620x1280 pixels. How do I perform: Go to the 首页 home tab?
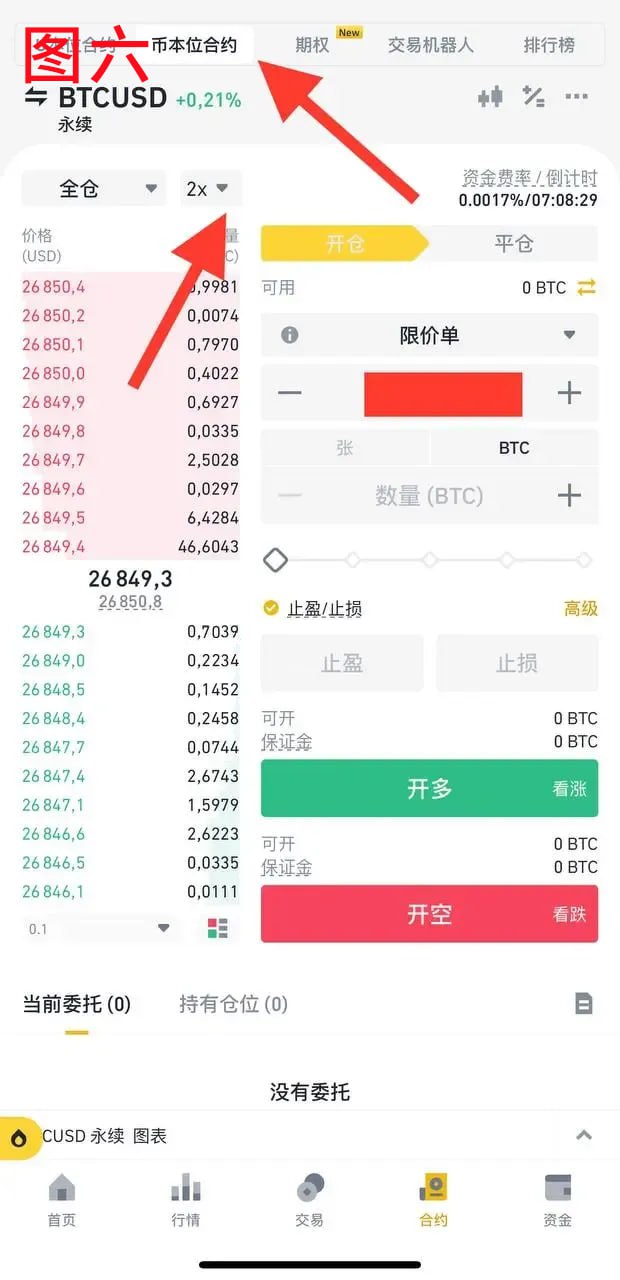pyautogui.click(x=62, y=1200)
